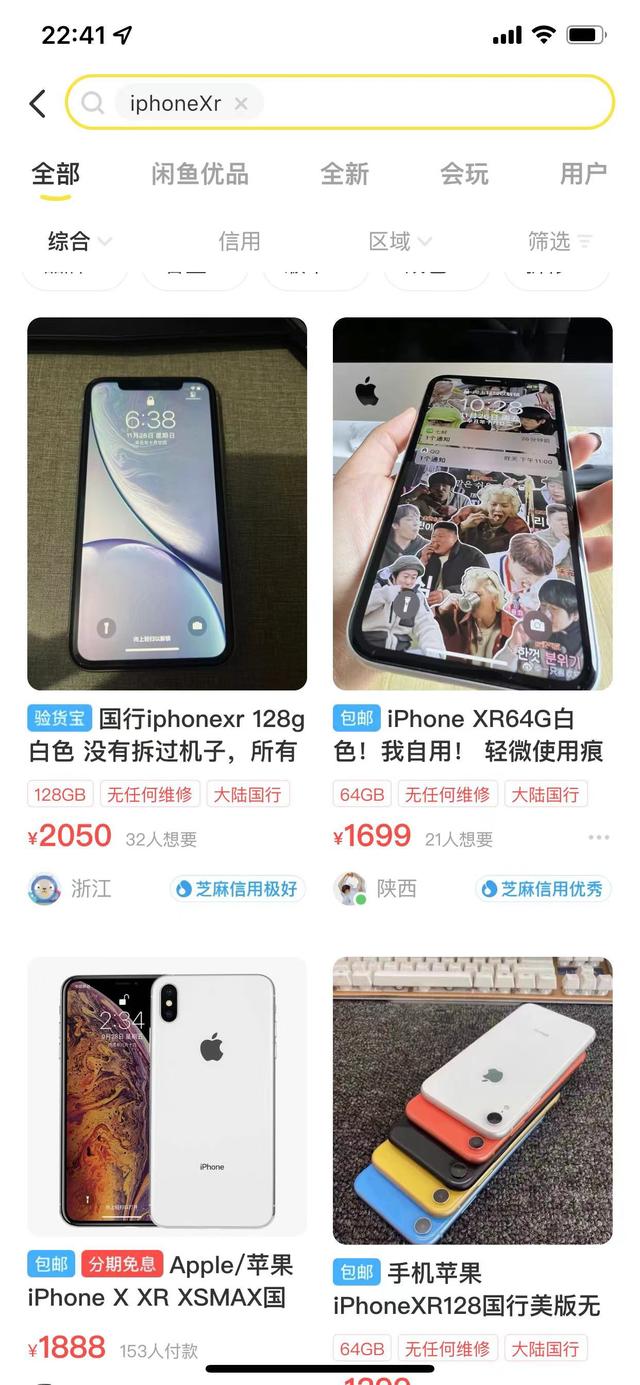The image size is (640, 1385).
Task: Expand the 区域 region dropdown
Action: (400, 241)
